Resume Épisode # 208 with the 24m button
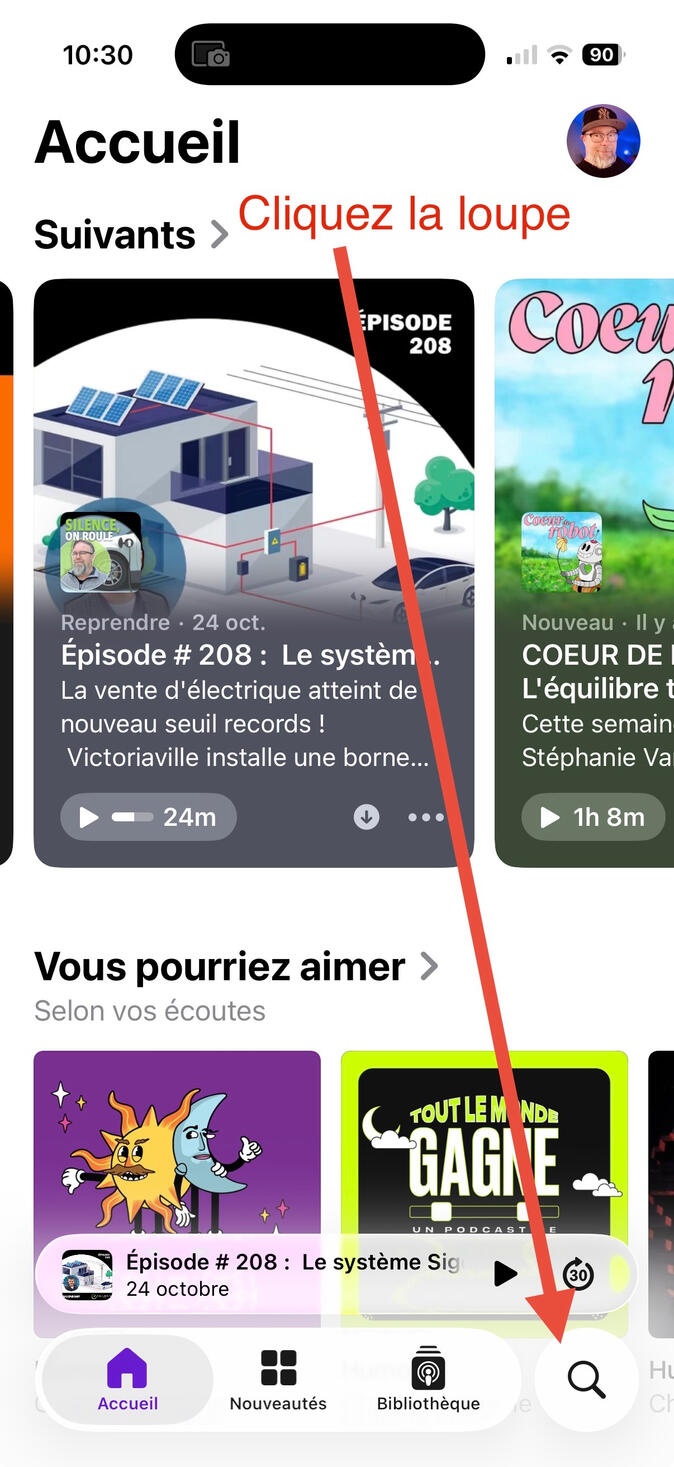The height and width of the screenshot is (1467, 674). click(149, 817)
